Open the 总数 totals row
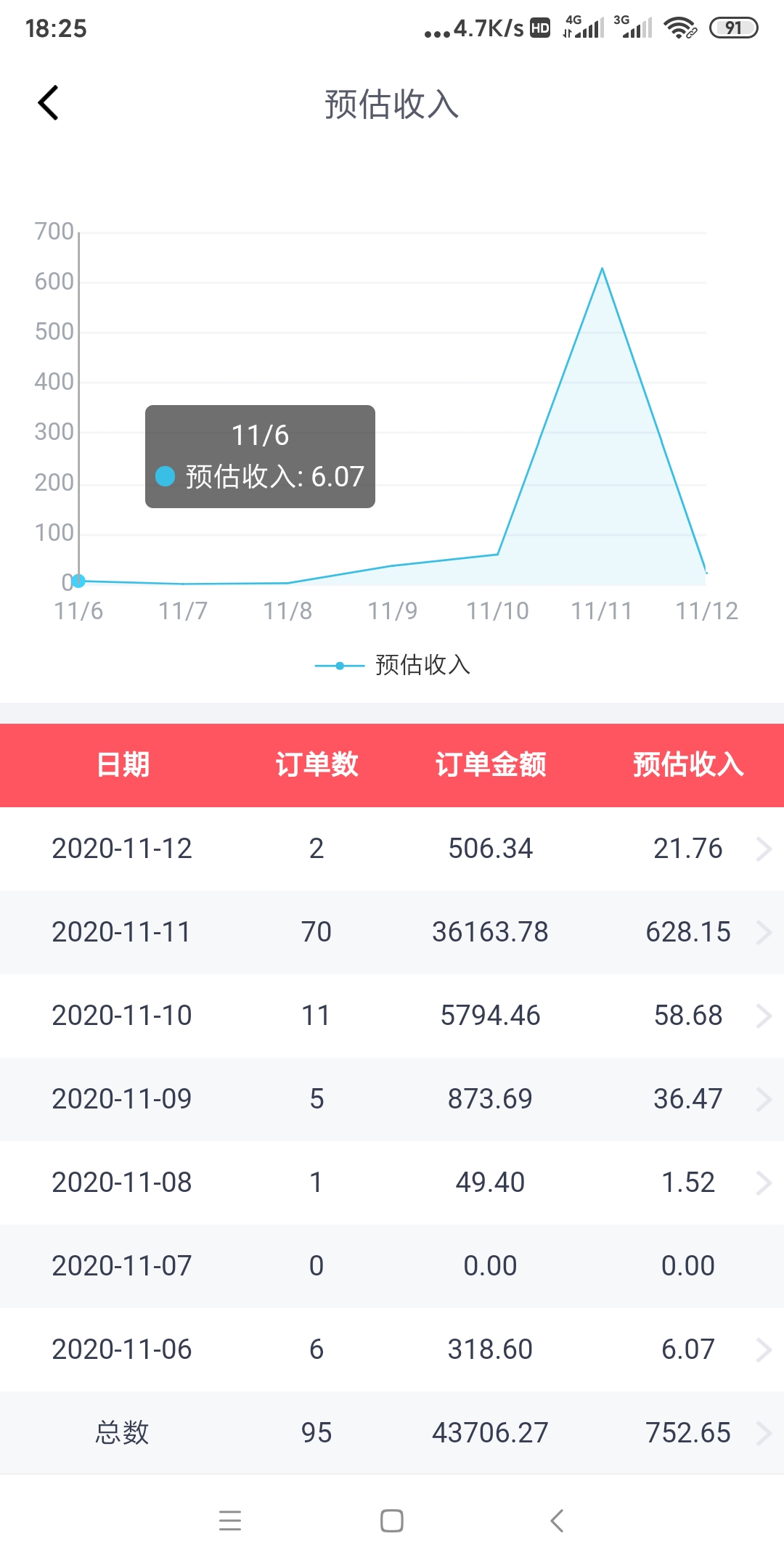The width and height of the screenshot is (784, 1568). click(392, 1433)
